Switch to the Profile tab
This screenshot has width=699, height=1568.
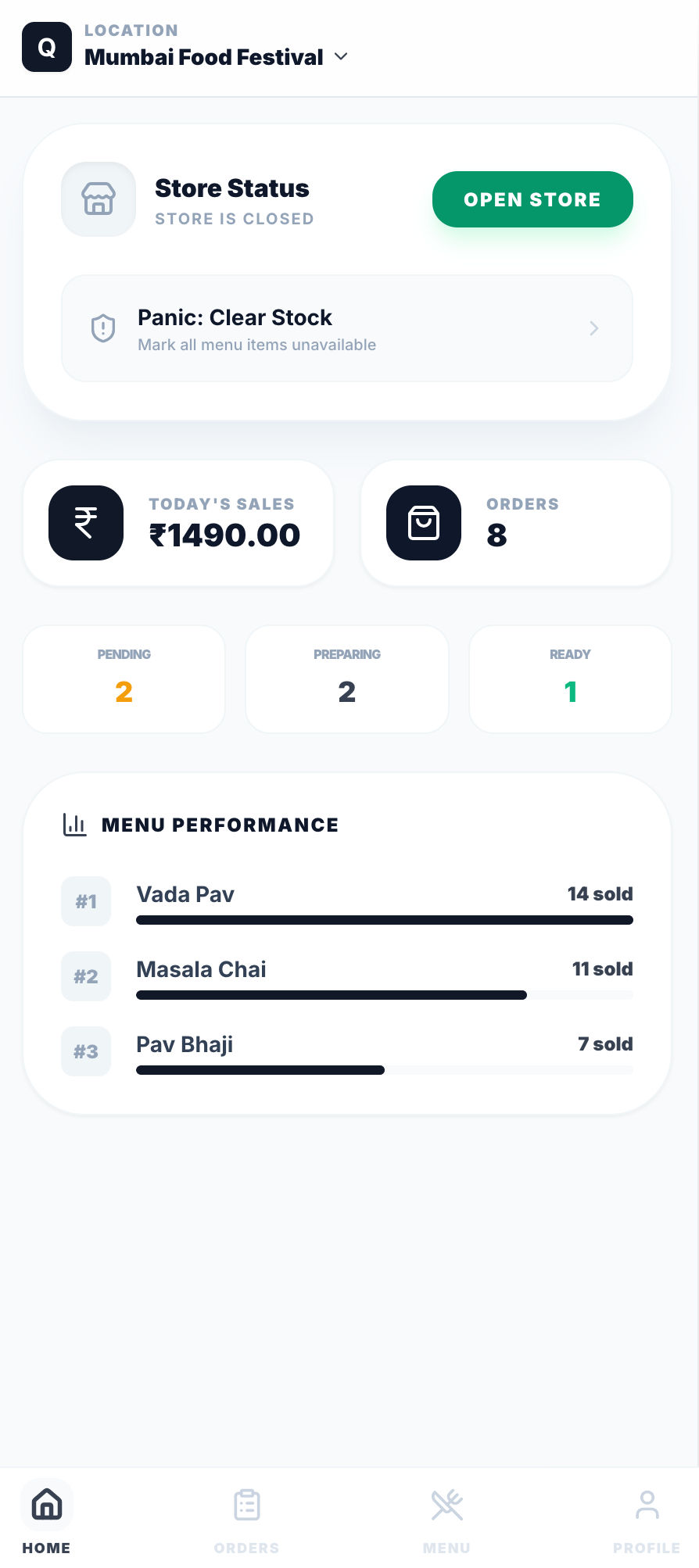click(647, 1516)
